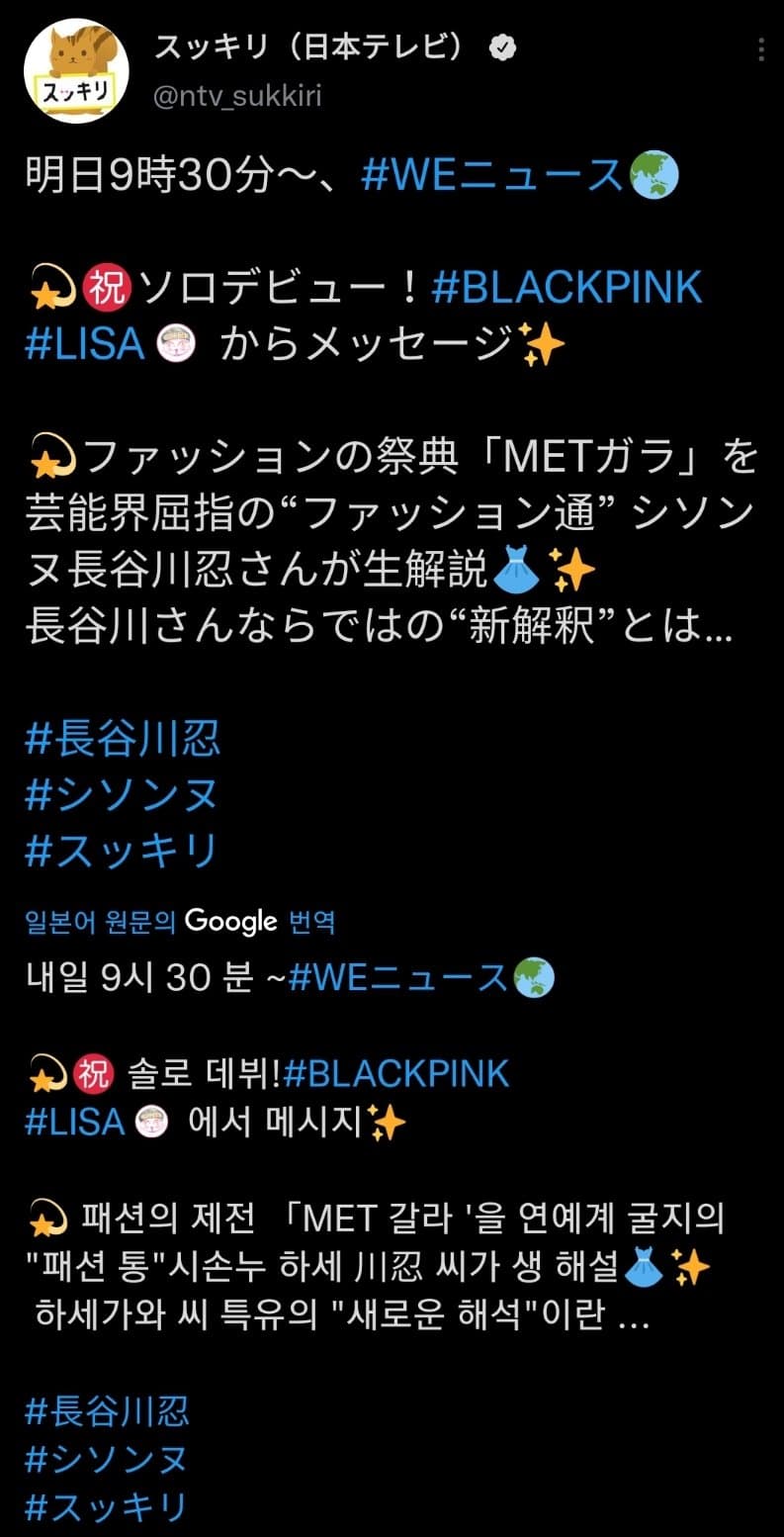Open the first #スッキリ hashtag
784x1537 pixels.
(x=121, y=852)
